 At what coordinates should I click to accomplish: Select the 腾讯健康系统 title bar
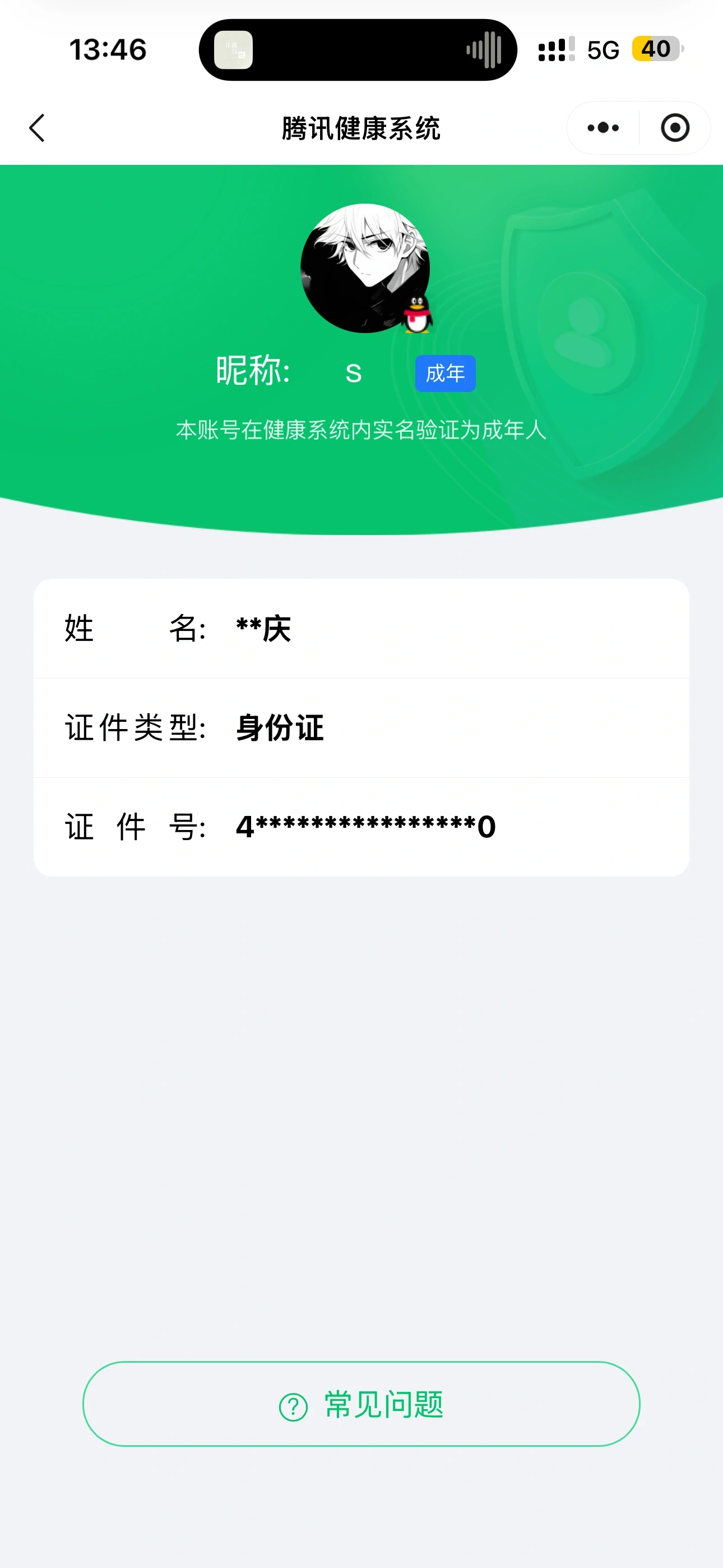361,128
